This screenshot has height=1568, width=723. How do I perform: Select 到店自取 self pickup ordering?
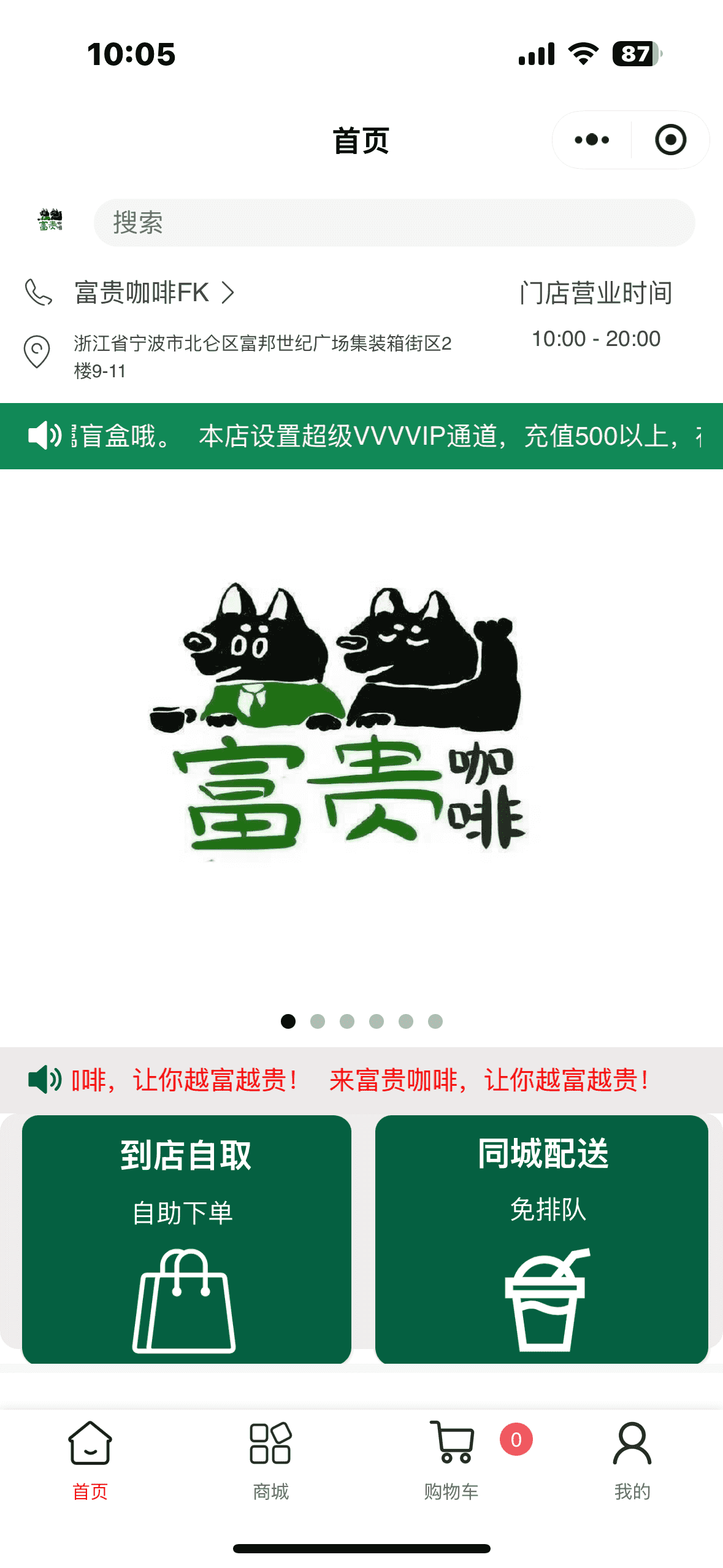186,1239
